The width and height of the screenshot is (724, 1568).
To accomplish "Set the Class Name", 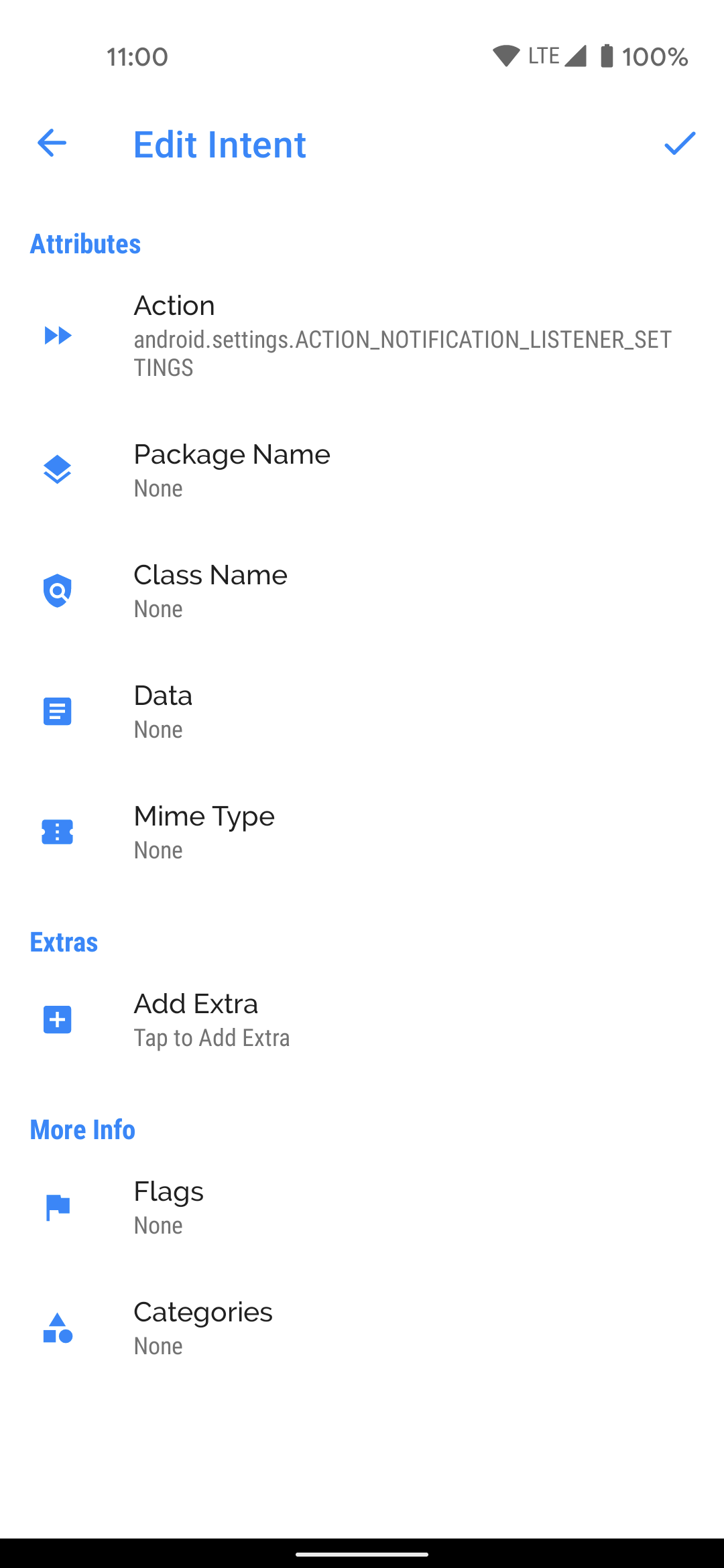I will (362, 591).
